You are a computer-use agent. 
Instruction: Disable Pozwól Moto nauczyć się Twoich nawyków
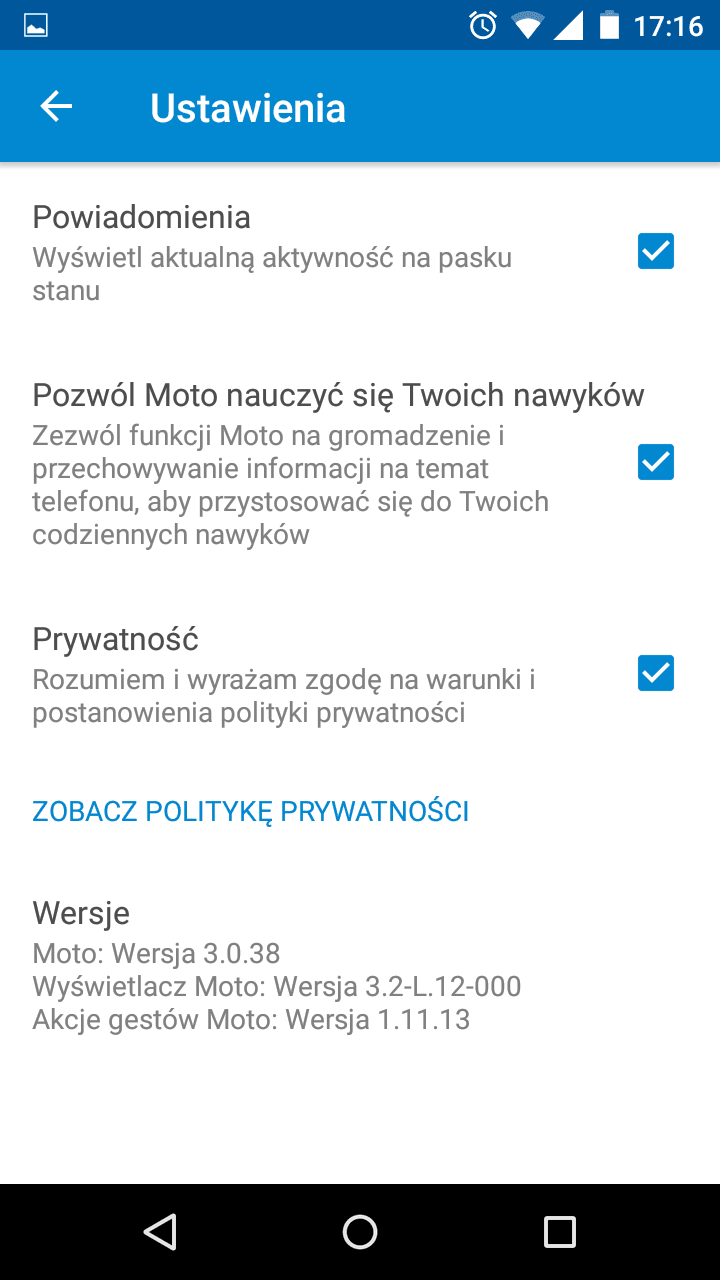656,462
